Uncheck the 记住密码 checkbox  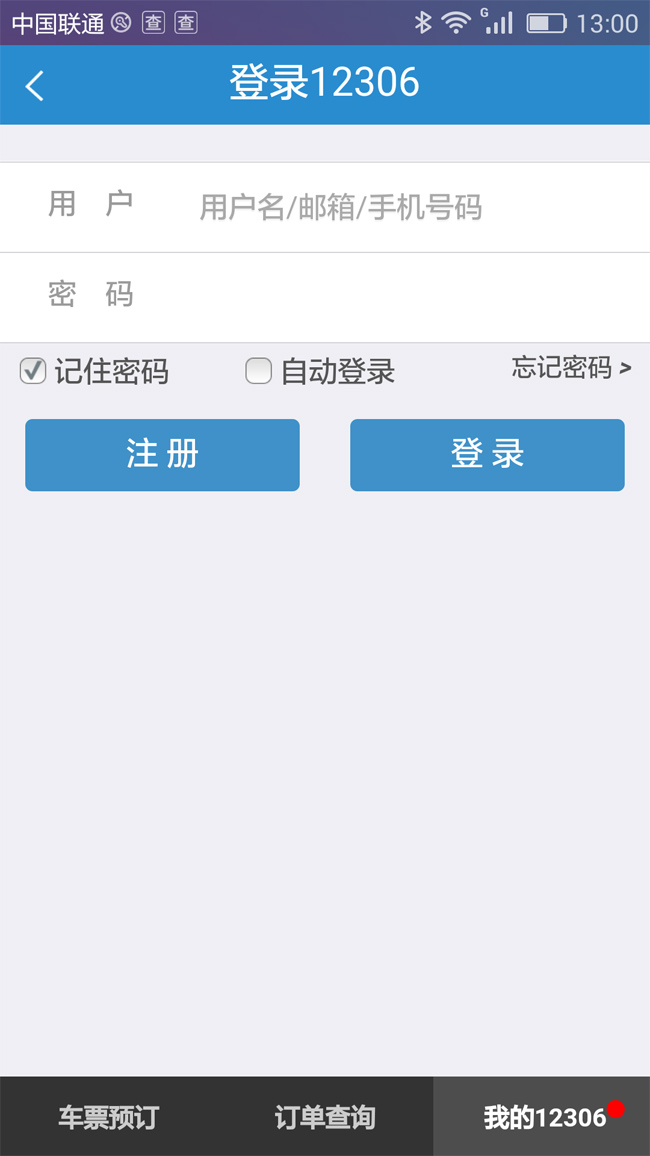(x=33, y=371)
